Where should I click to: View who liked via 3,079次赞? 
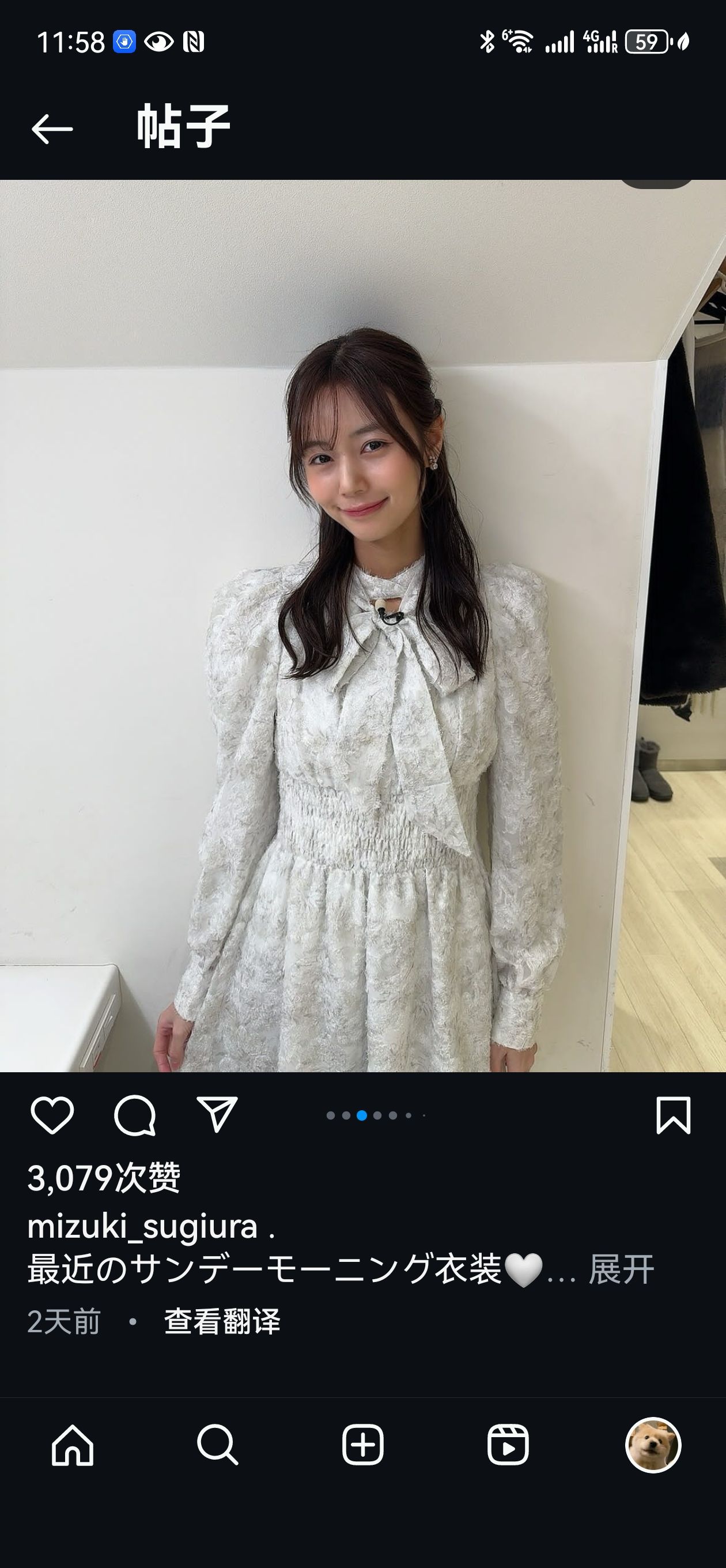(104, 1178)
